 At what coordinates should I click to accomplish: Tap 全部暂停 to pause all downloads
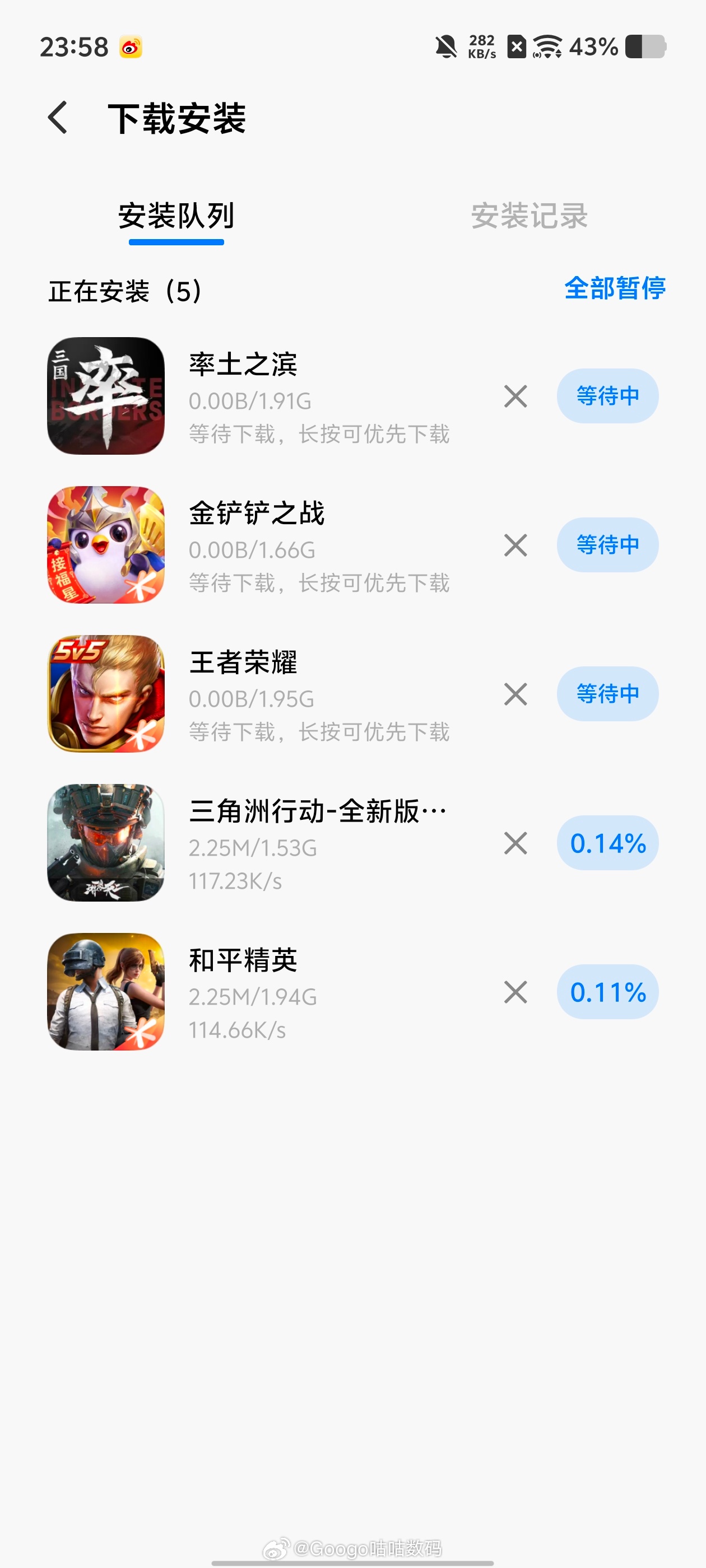tap(615, 290)
